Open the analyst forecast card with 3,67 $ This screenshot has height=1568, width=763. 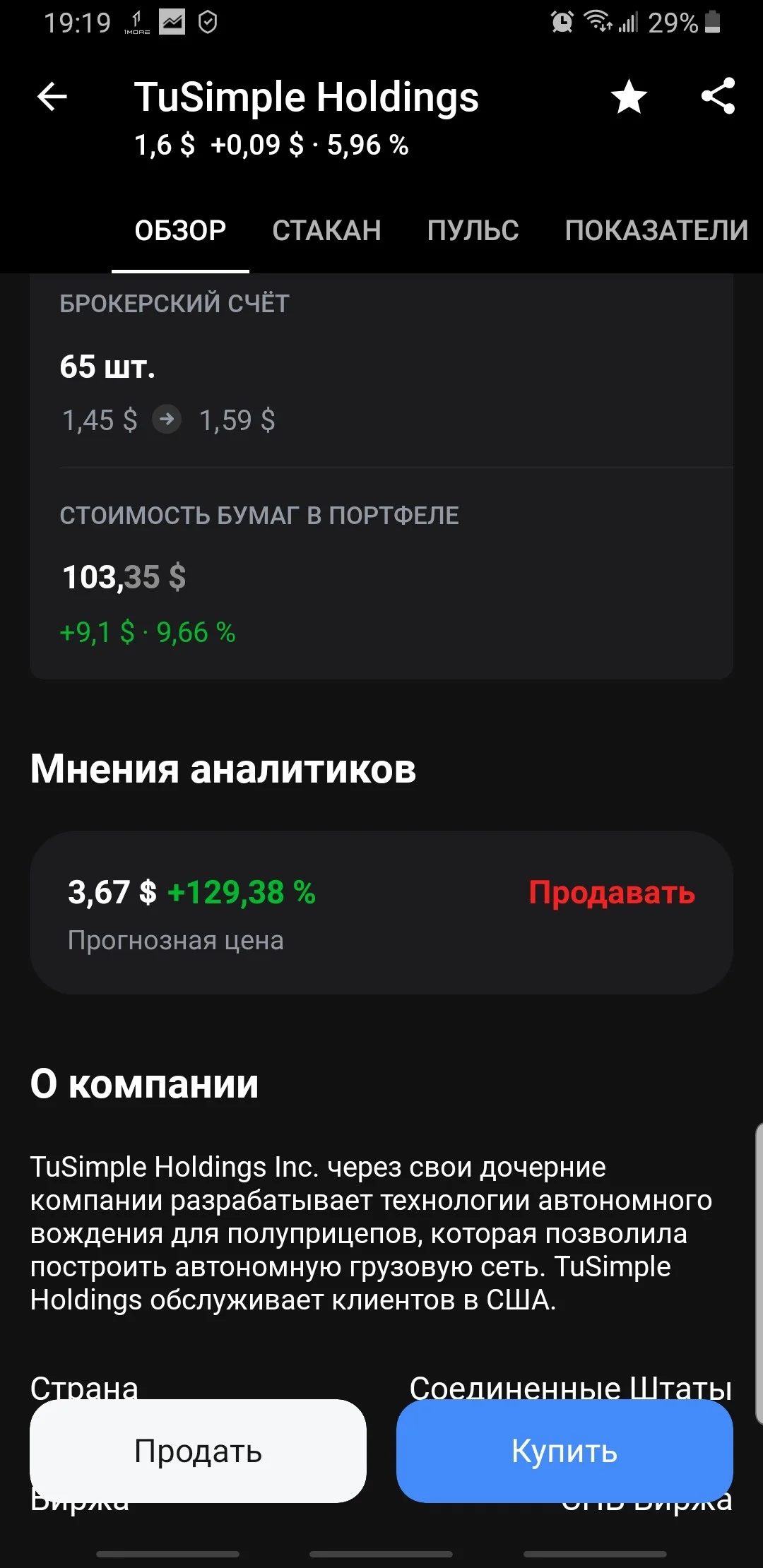click(x=381, y=913)
